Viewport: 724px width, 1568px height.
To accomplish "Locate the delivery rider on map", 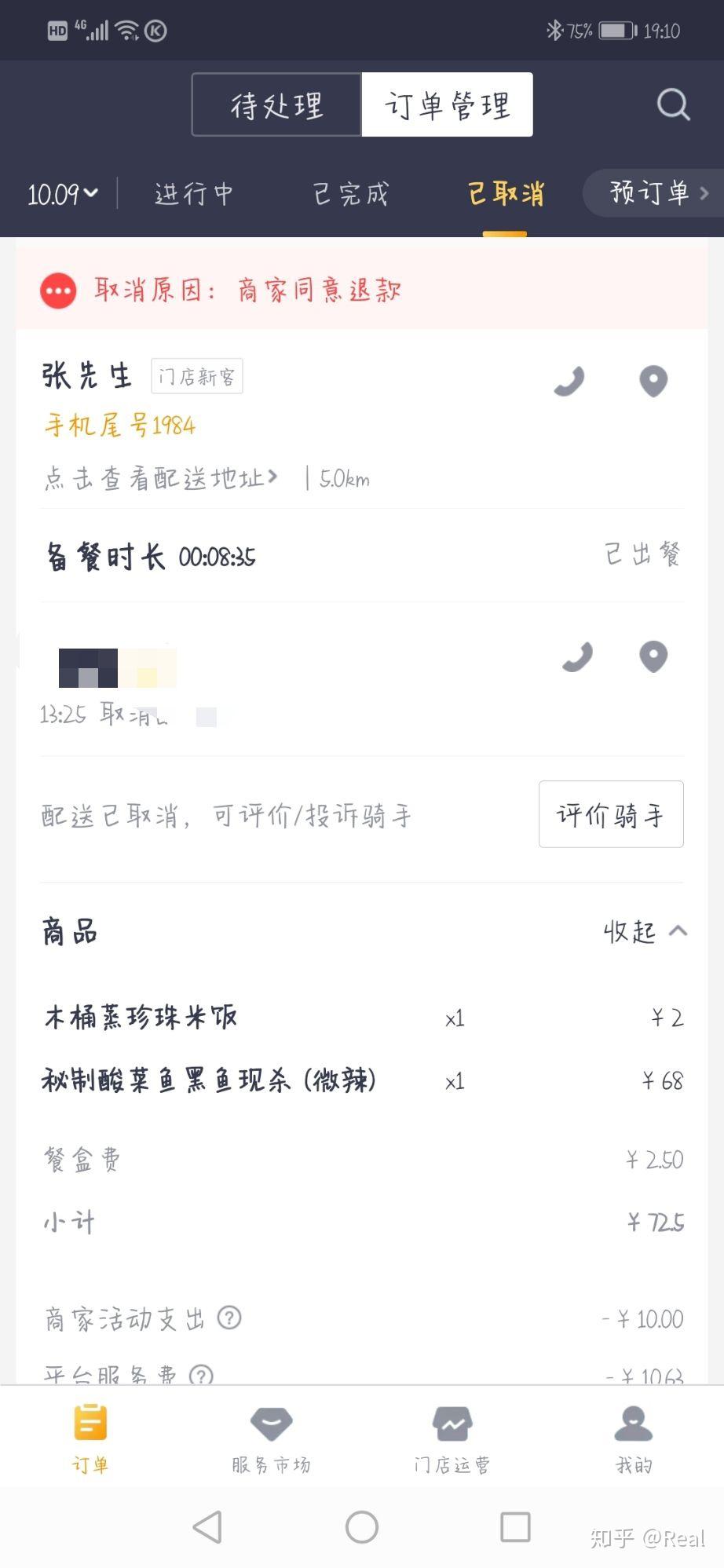I will (x=653, y=657).
